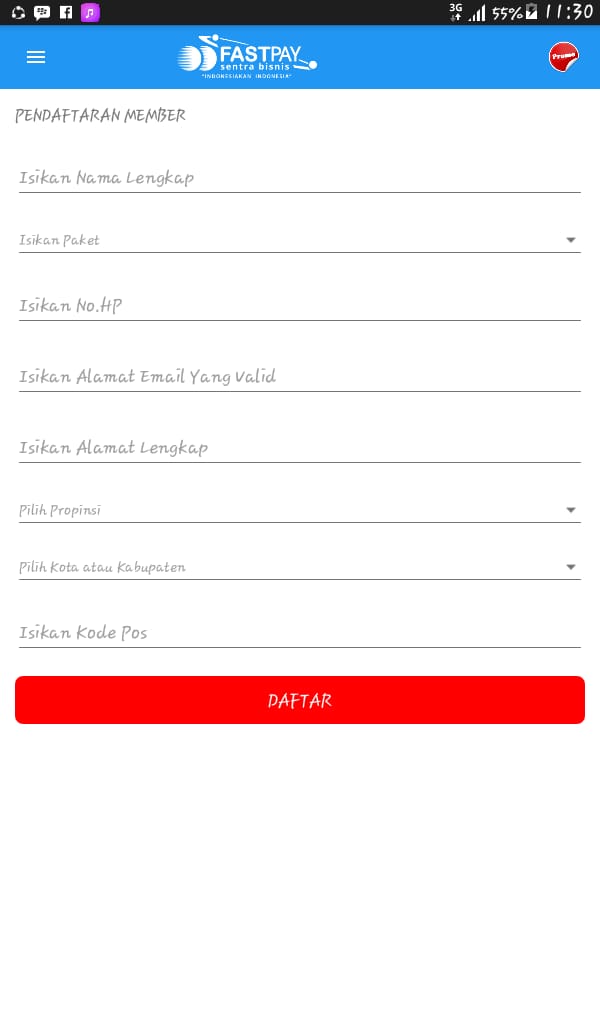Focus the Isikan No.HP field

tap(300, 306)
